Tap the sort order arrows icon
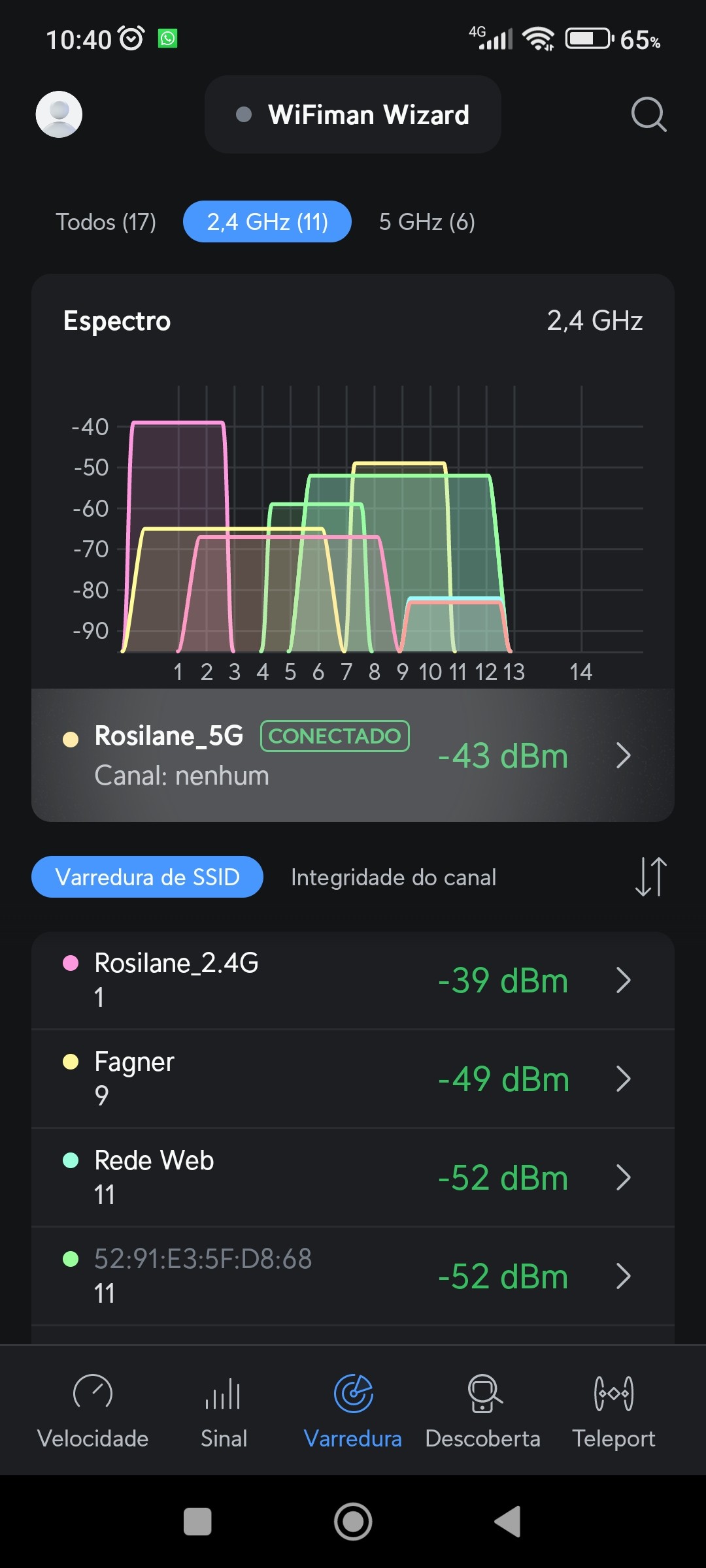The height and width of the screenshot is (1568, 706). (651, 877)
